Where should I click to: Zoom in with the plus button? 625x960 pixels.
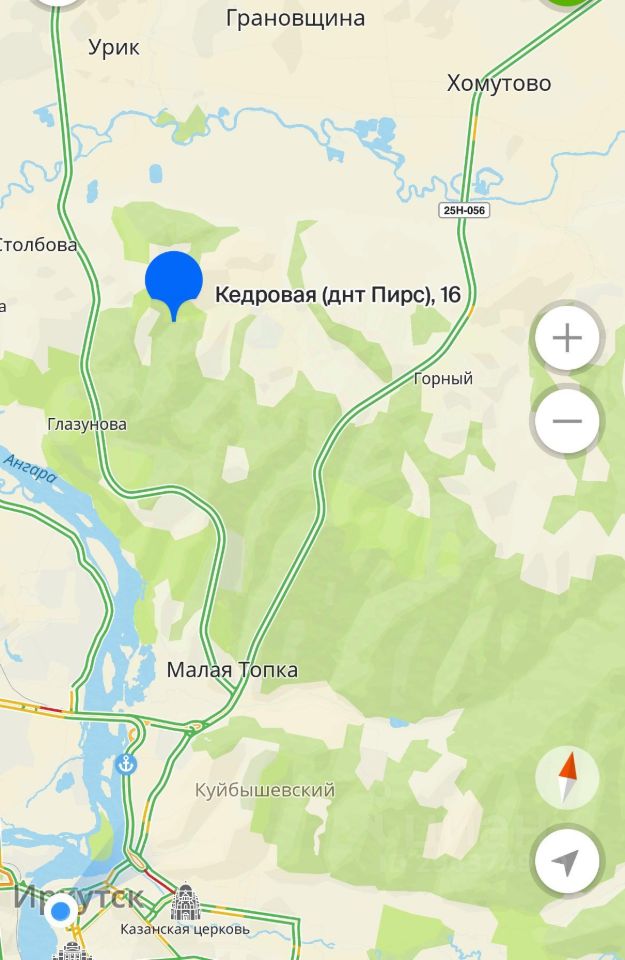[567, 338]
